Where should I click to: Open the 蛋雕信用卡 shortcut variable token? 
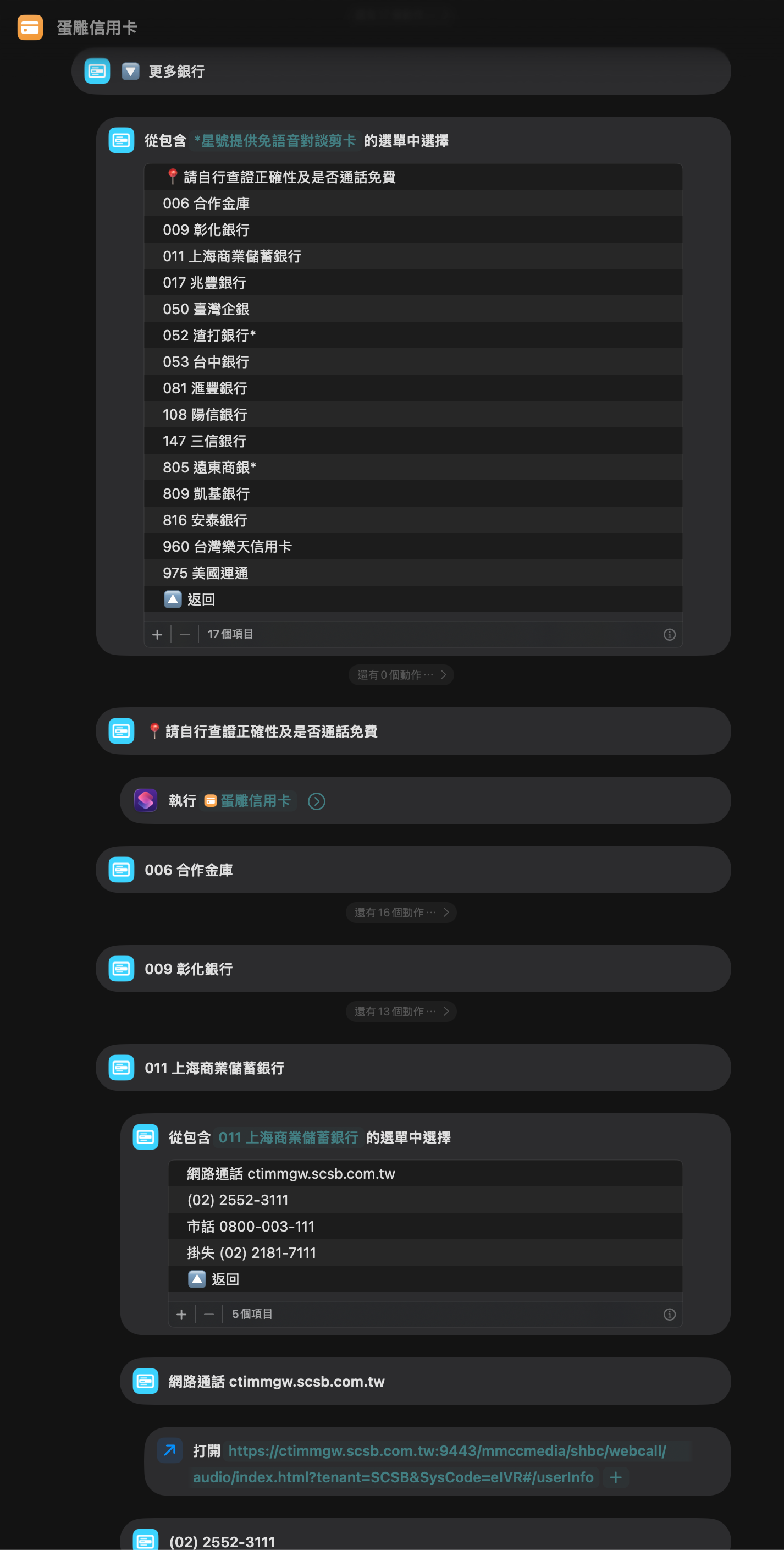tap(249, 801)
